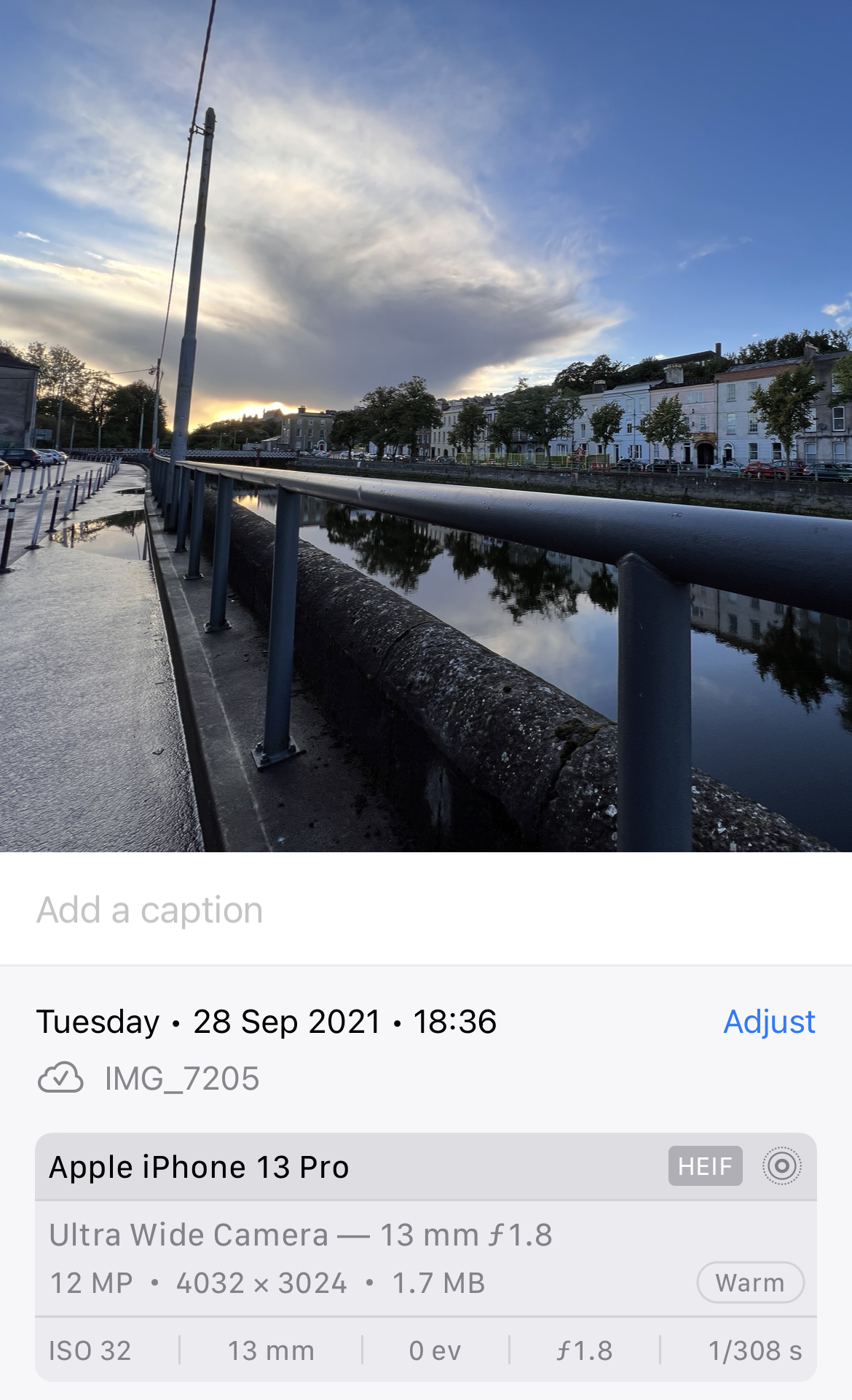The height and width of the screenshot is (1400, 852).
Task: Open the riverside photo in full view
Action: coord(426,425)
